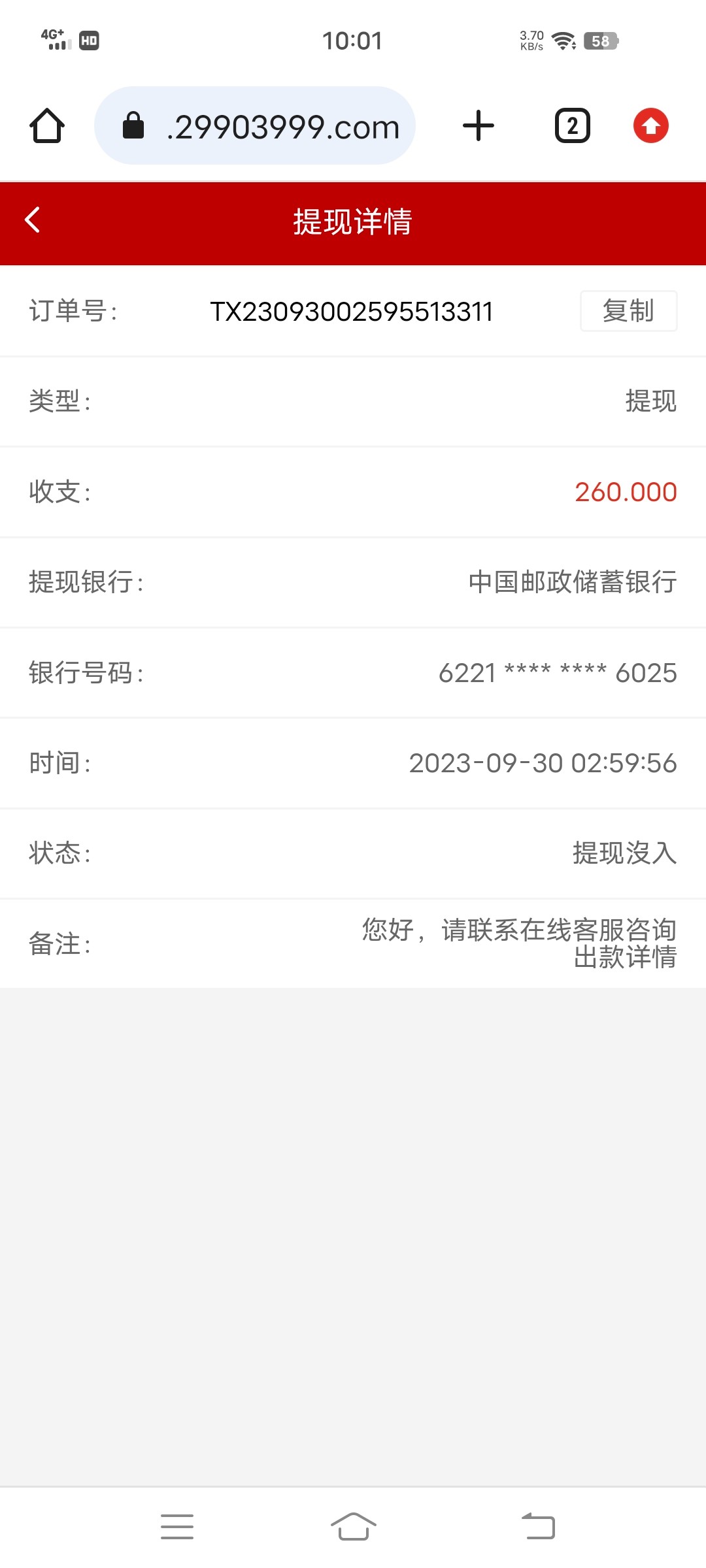Tap the HD icon in the status bar
The height and width of the screenshot is (1568, 706).
tap(90, 41)
